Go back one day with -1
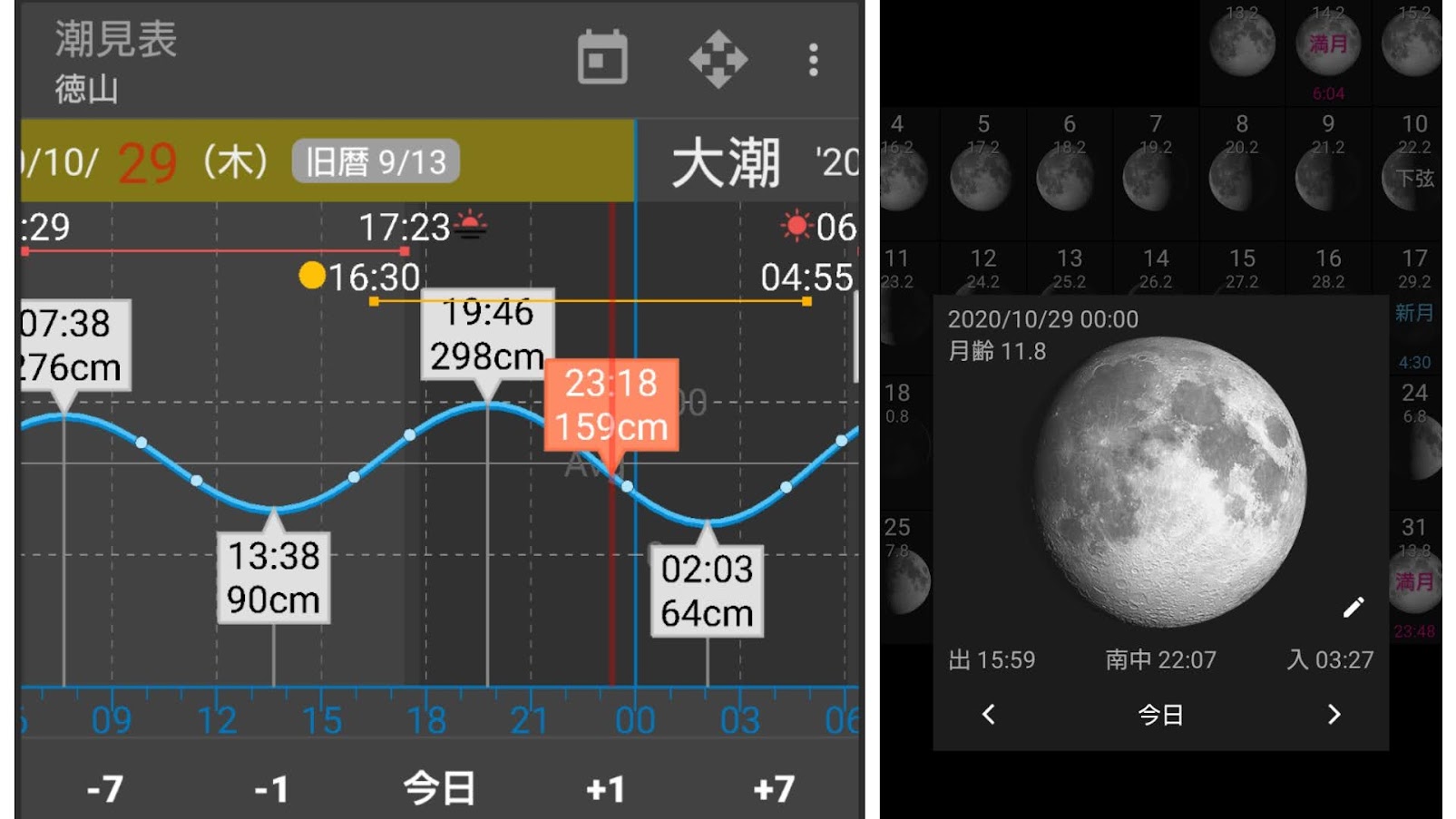 [271, 788]
